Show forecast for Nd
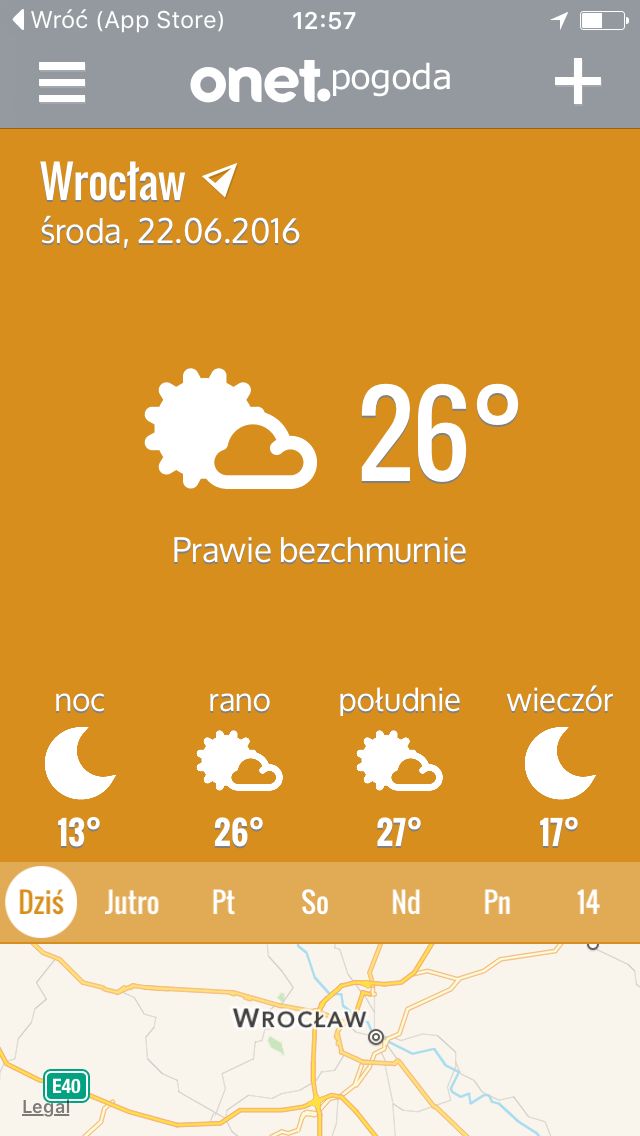 click(x=406, y=903)
